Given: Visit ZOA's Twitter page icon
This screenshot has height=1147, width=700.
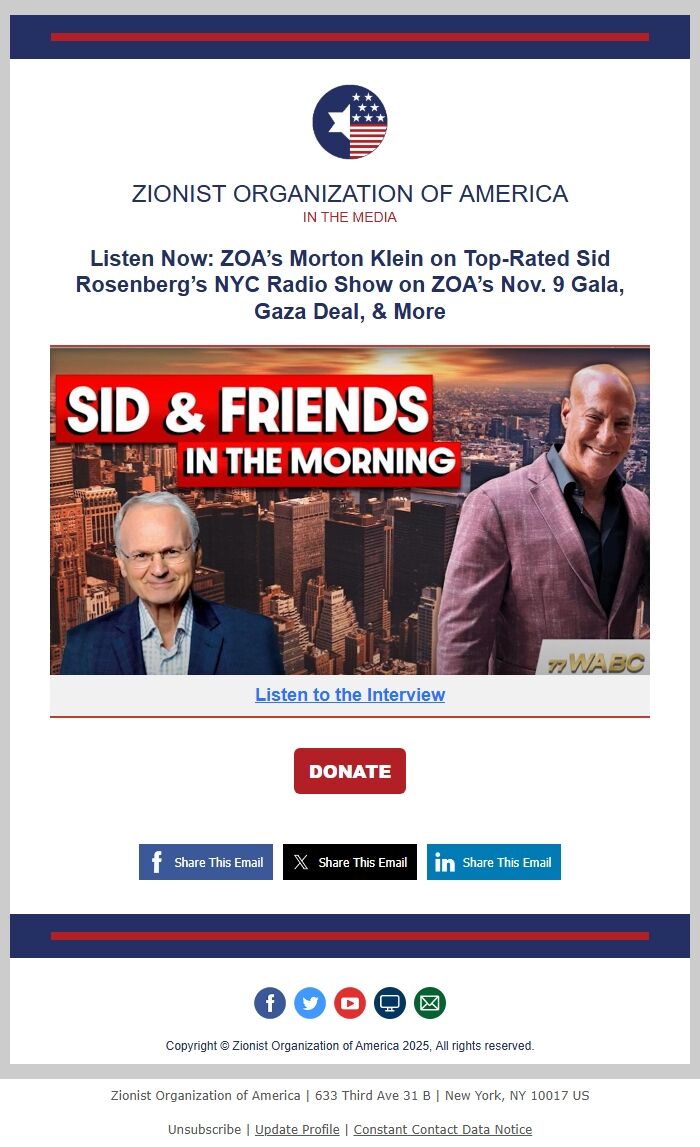Looking at the screenshot, I should [x=310, y=1003].
